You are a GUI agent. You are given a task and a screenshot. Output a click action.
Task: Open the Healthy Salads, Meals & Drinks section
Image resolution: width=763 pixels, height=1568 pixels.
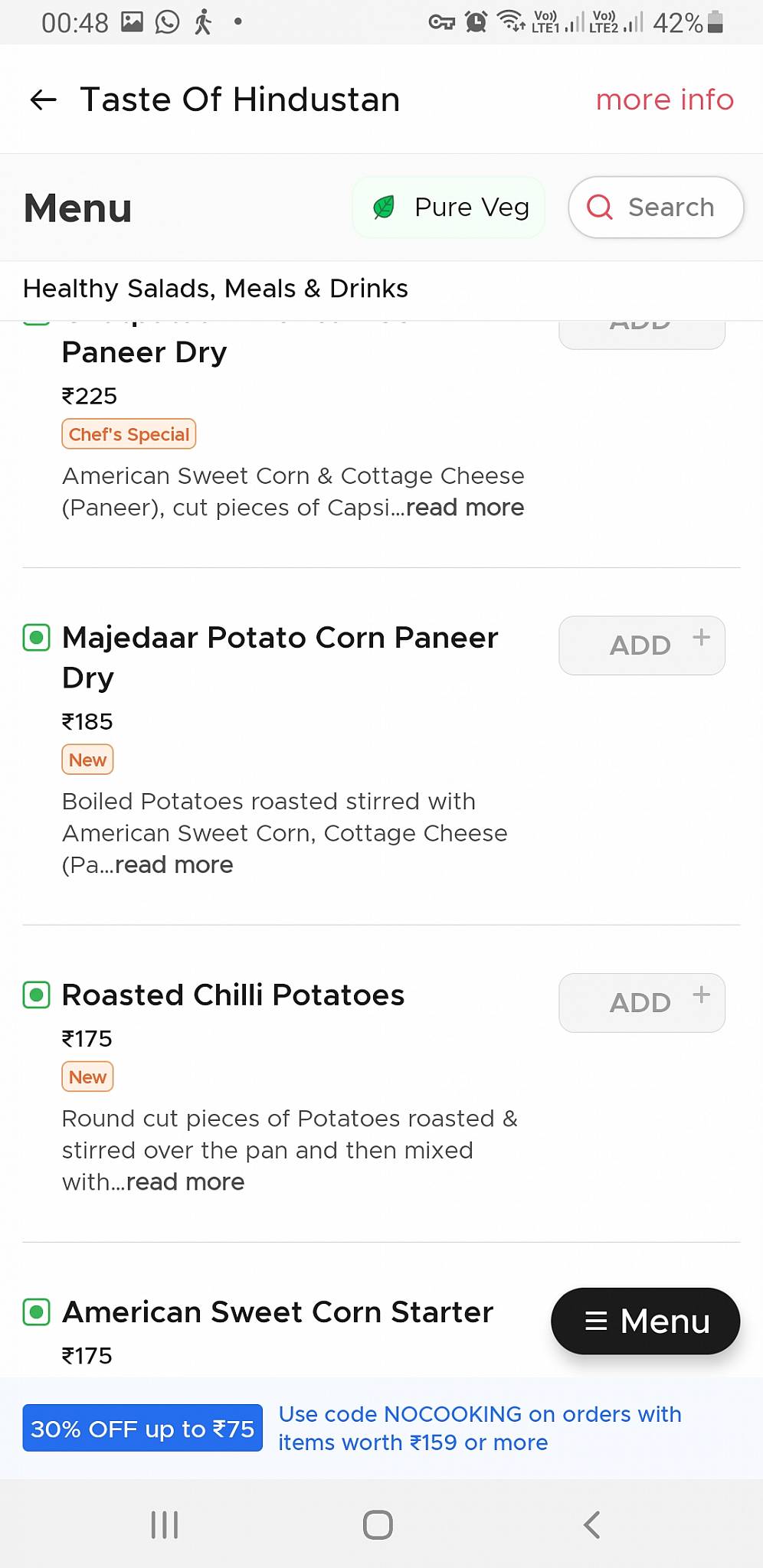tap(216, 289)
